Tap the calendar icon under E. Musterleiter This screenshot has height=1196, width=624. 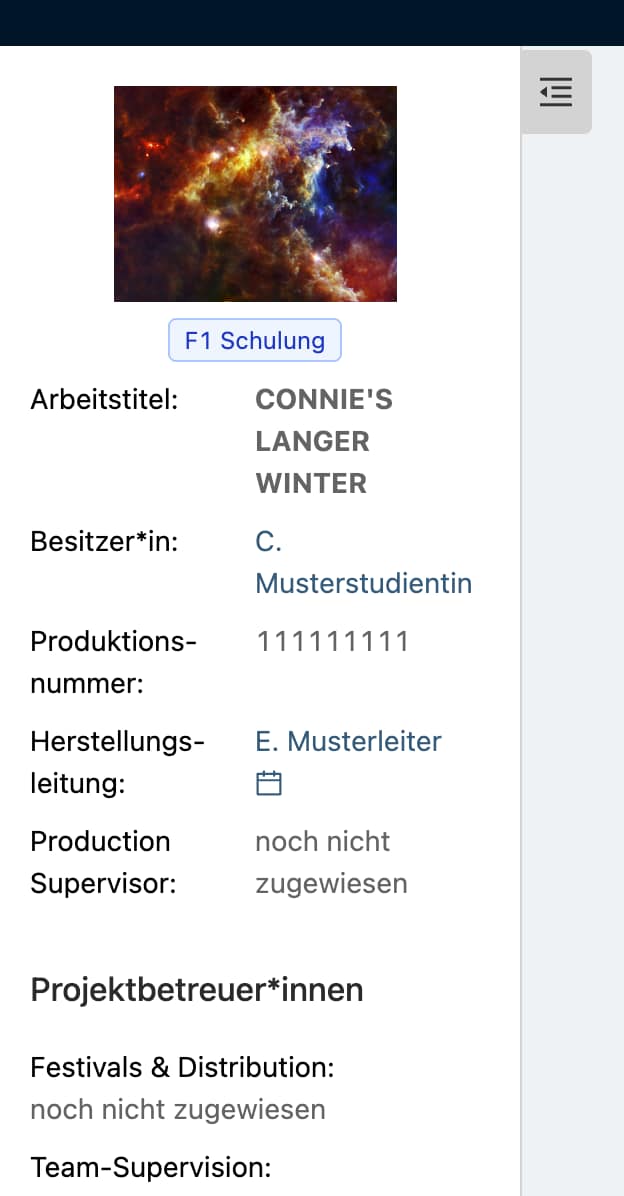click(x=269, y=783)
